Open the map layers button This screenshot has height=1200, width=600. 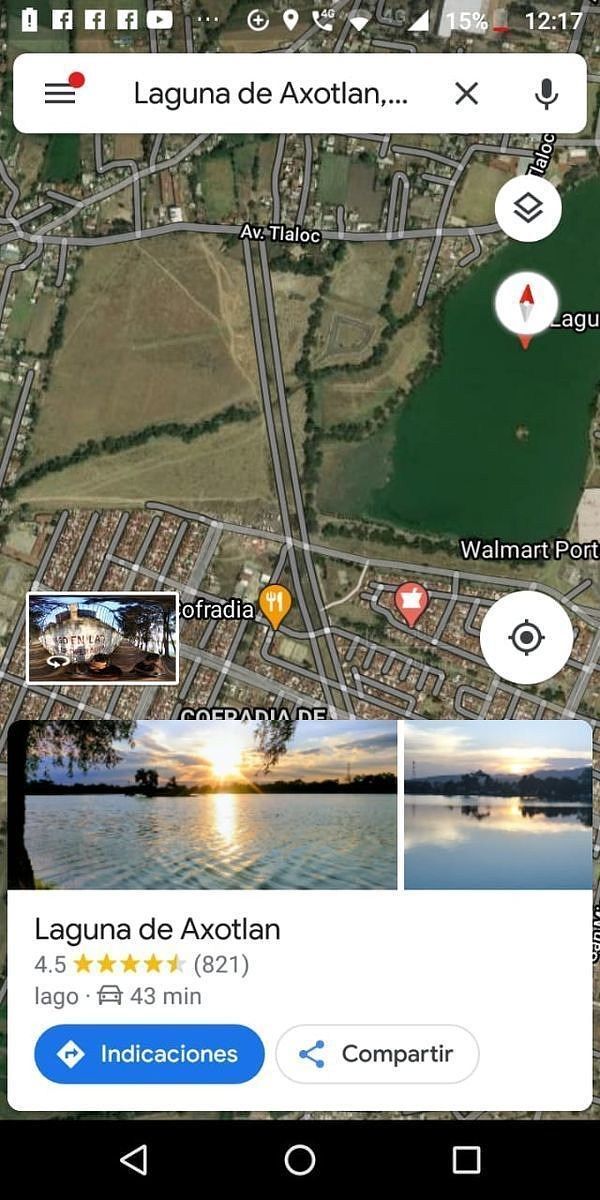pyautogui.click(x=528, y=208)
